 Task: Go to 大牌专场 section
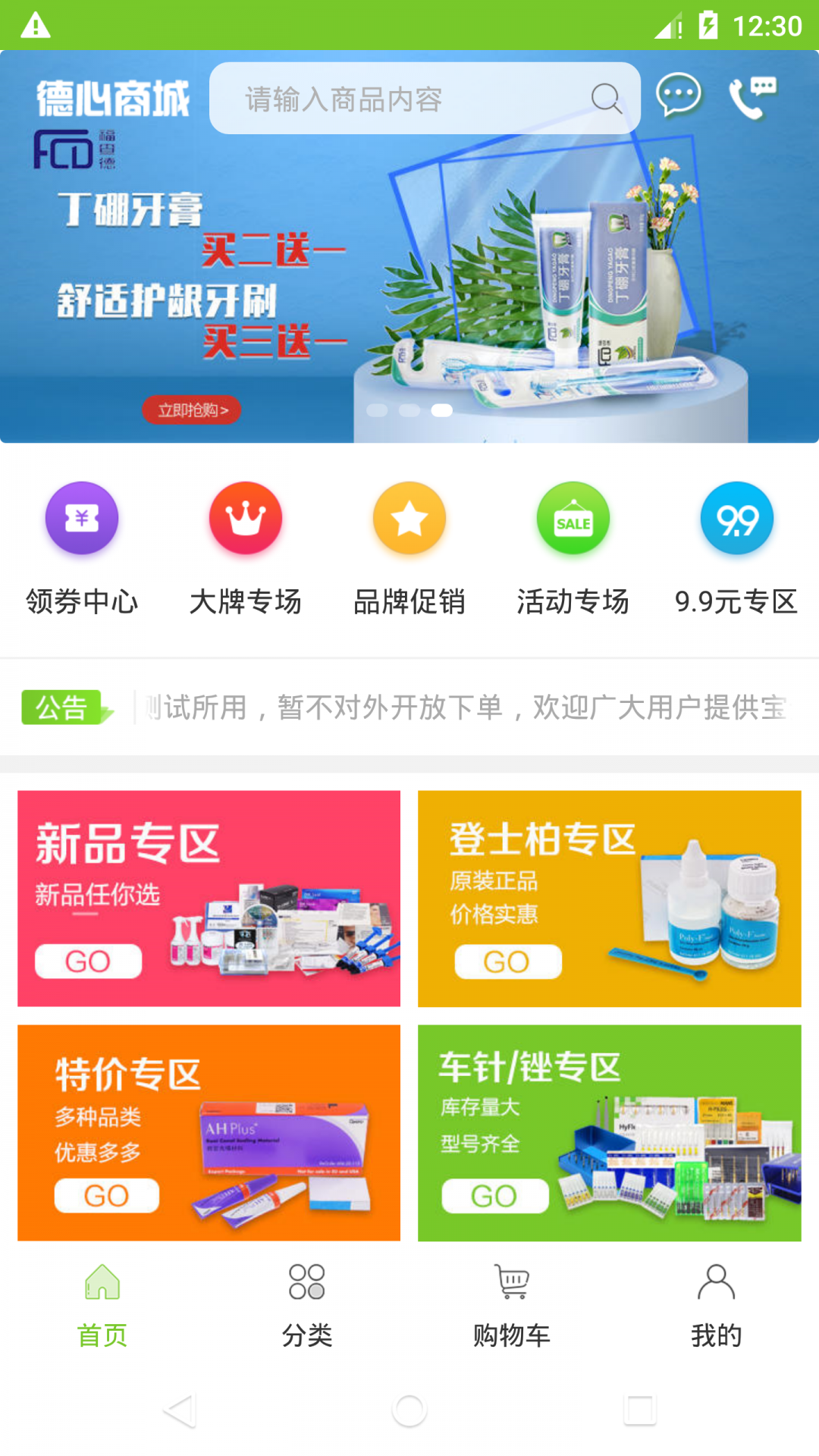(246, 548)
